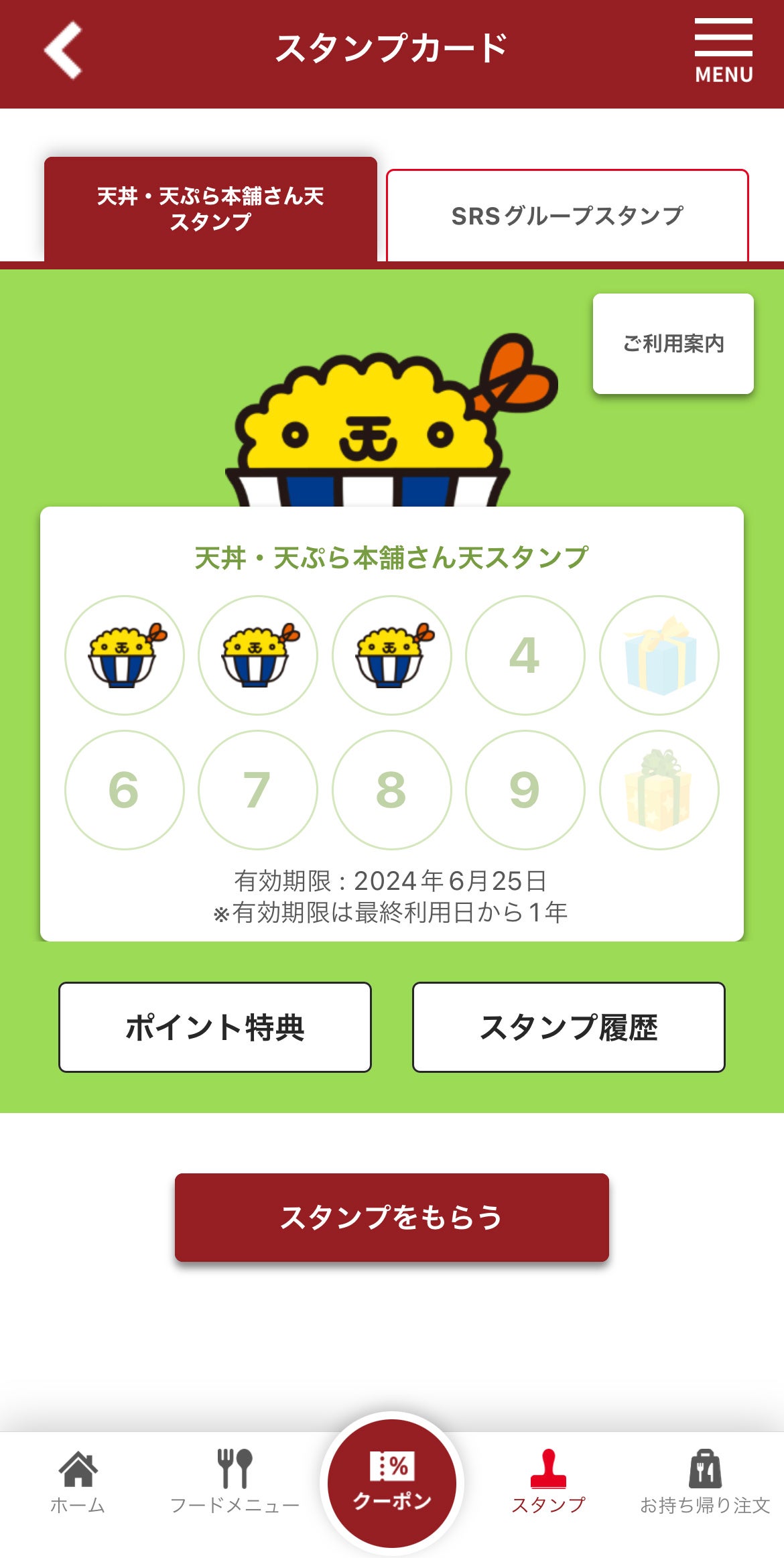The height and width of the screenshot is (1558, 784).
Task: Select the 天丼・天ぷら本舗さん天スタンプ tab
Action: [210, 209]
